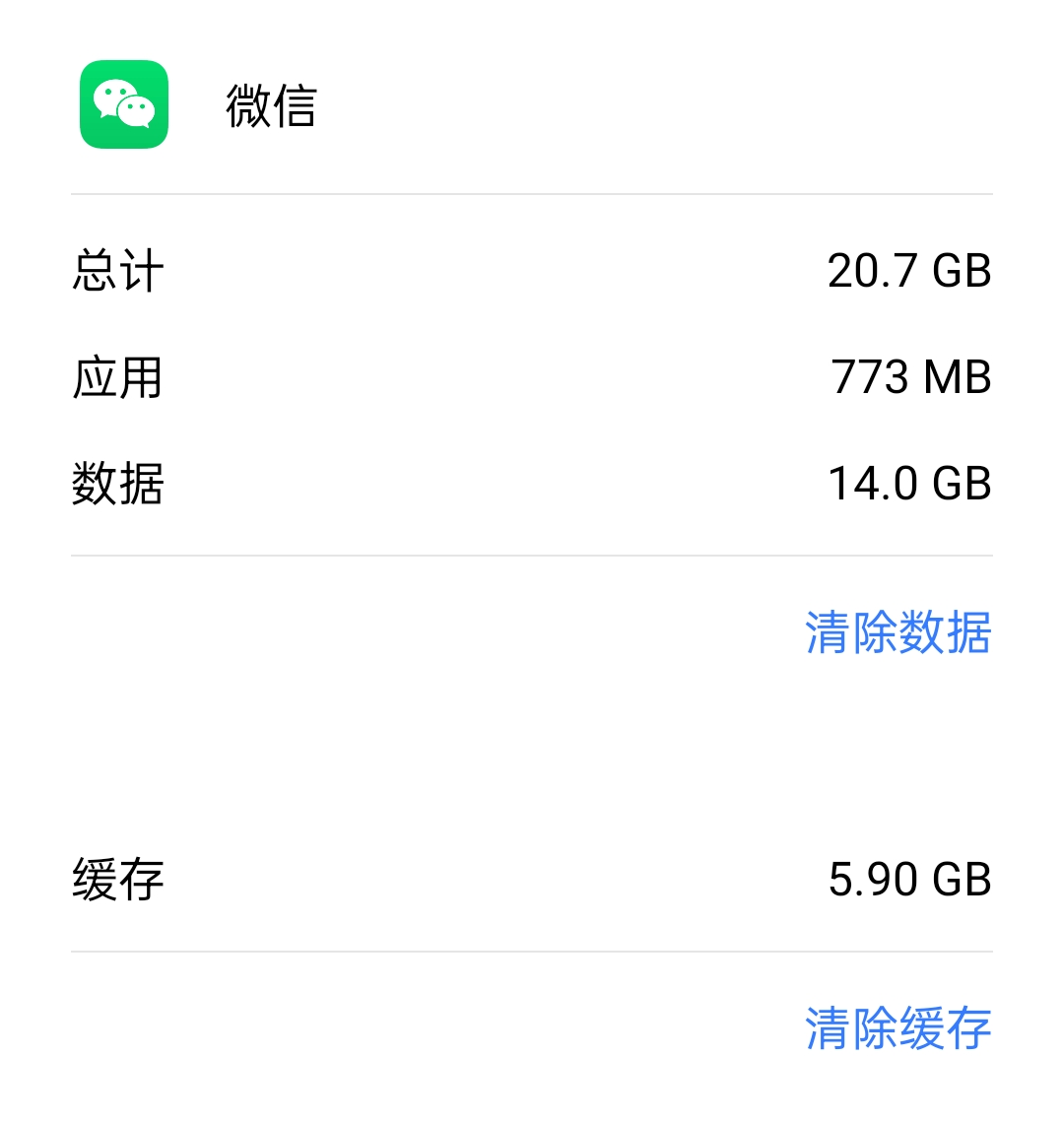
Task: Tap the blue clear cache button
Action: (x=898, y=1029)
